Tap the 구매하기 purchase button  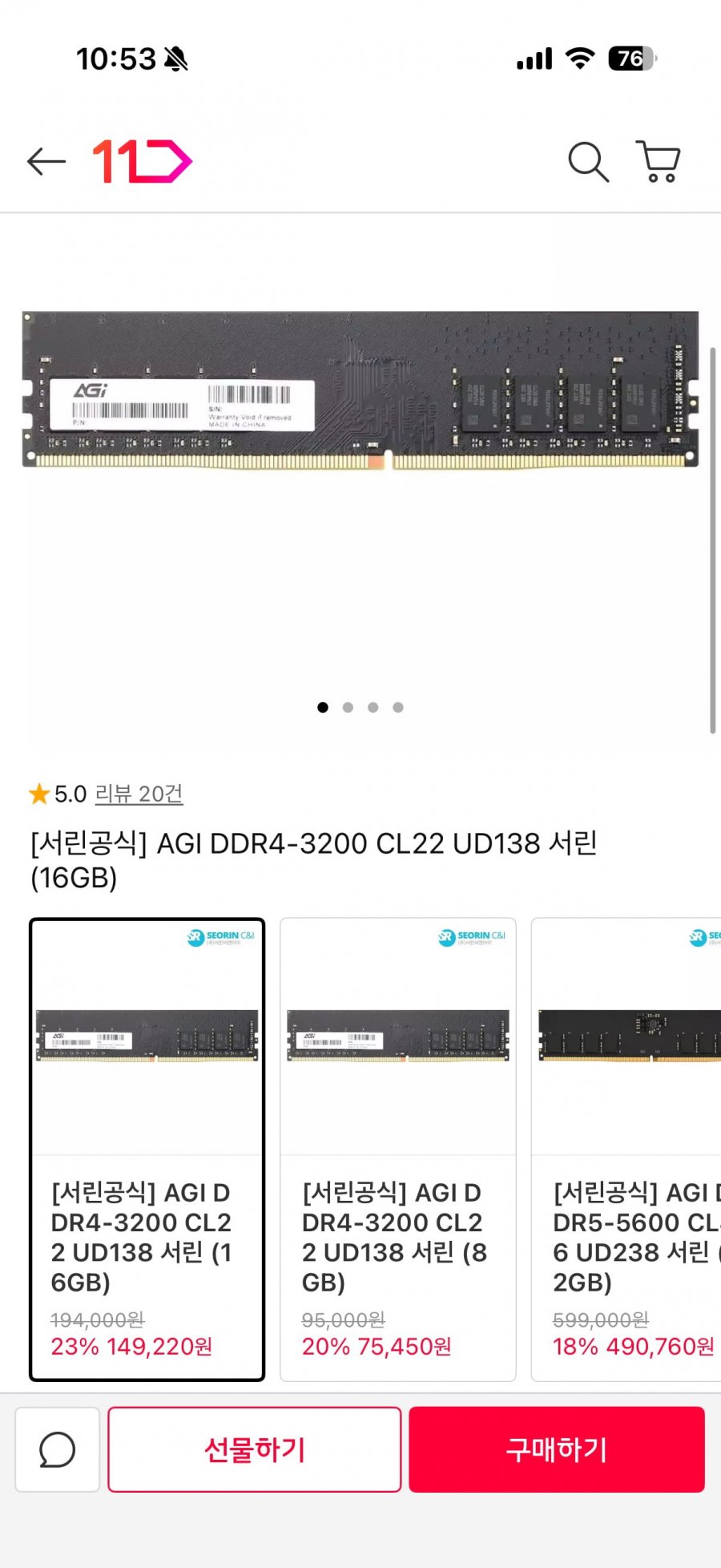[x=556, y=1449]
